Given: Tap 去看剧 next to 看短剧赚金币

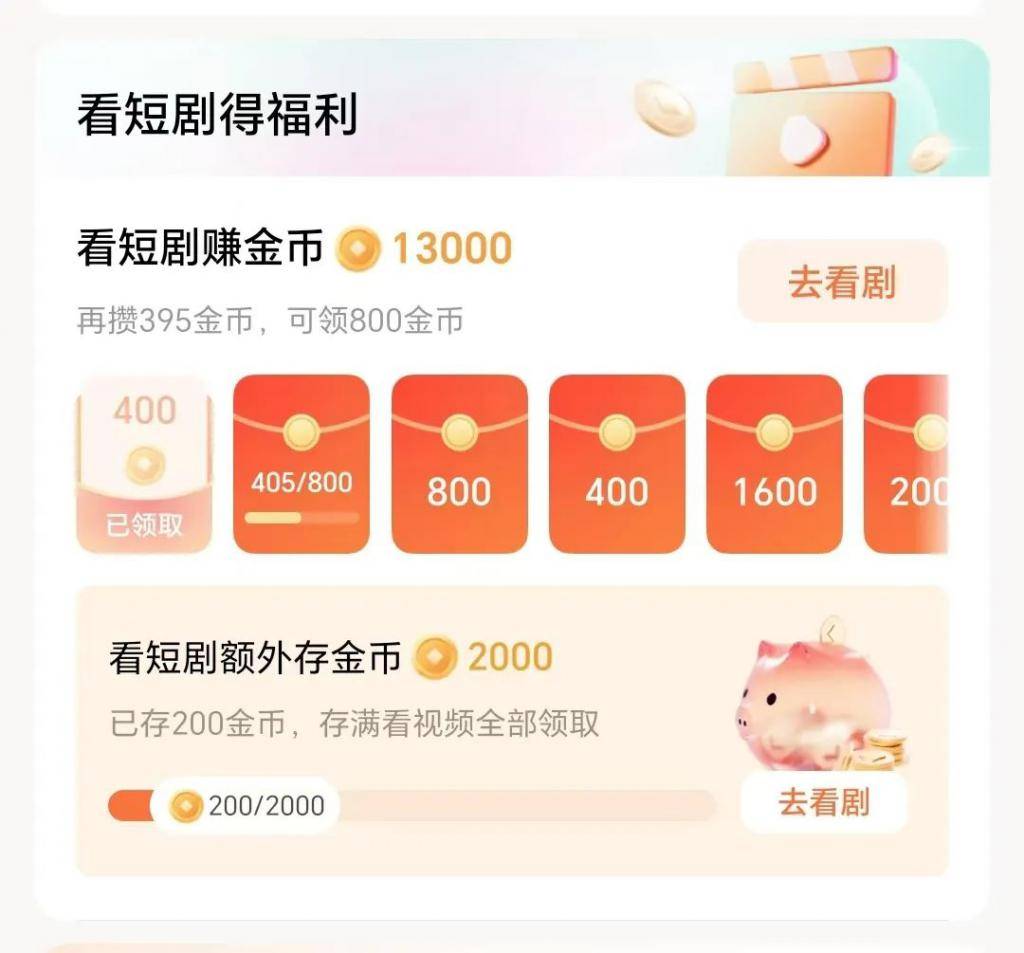Looking at the screenshot, I should (x=841, y=282).
